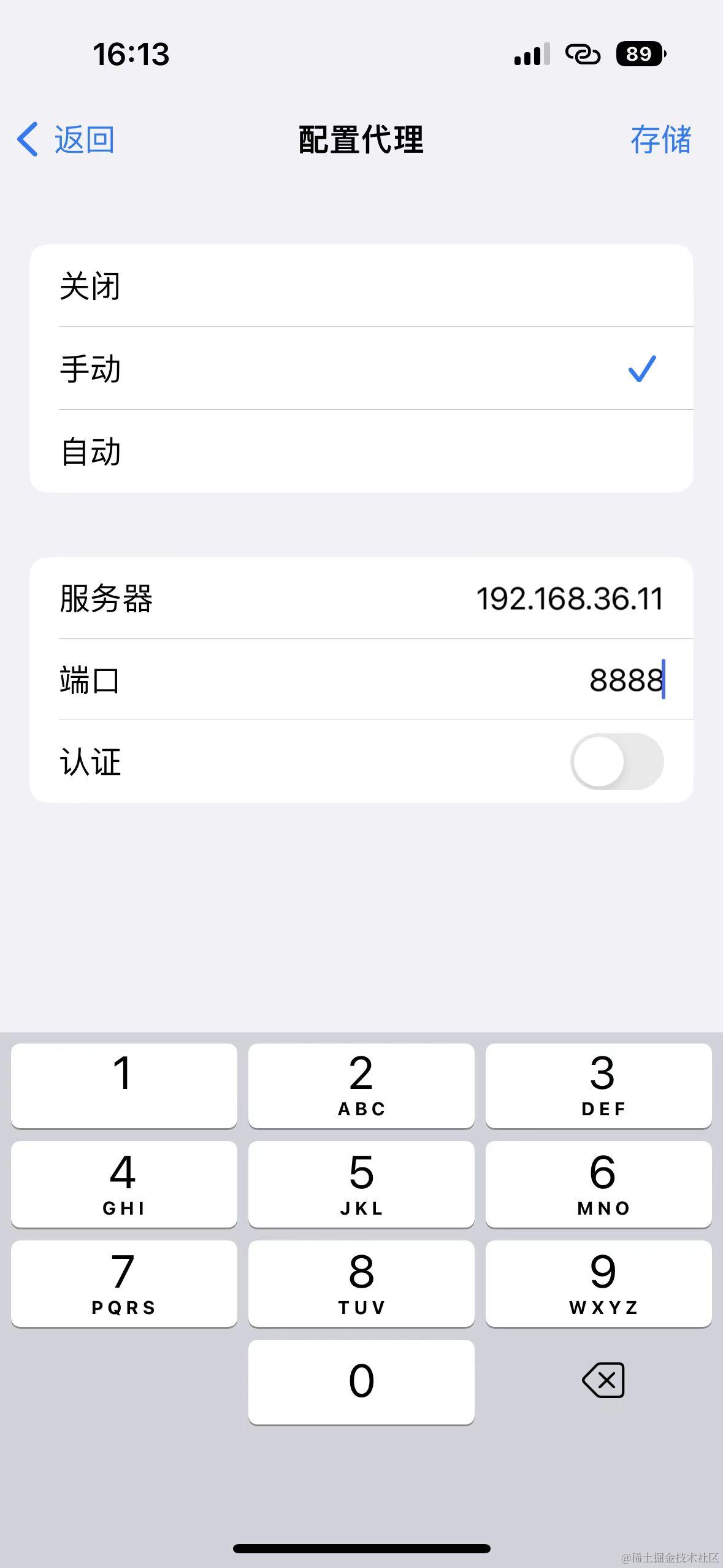Image resolution: width=723 pixels, height=1568 pixels.
Task: Tap the back chevron arrow
Action: pyautogui.click(x=28, y=140)
